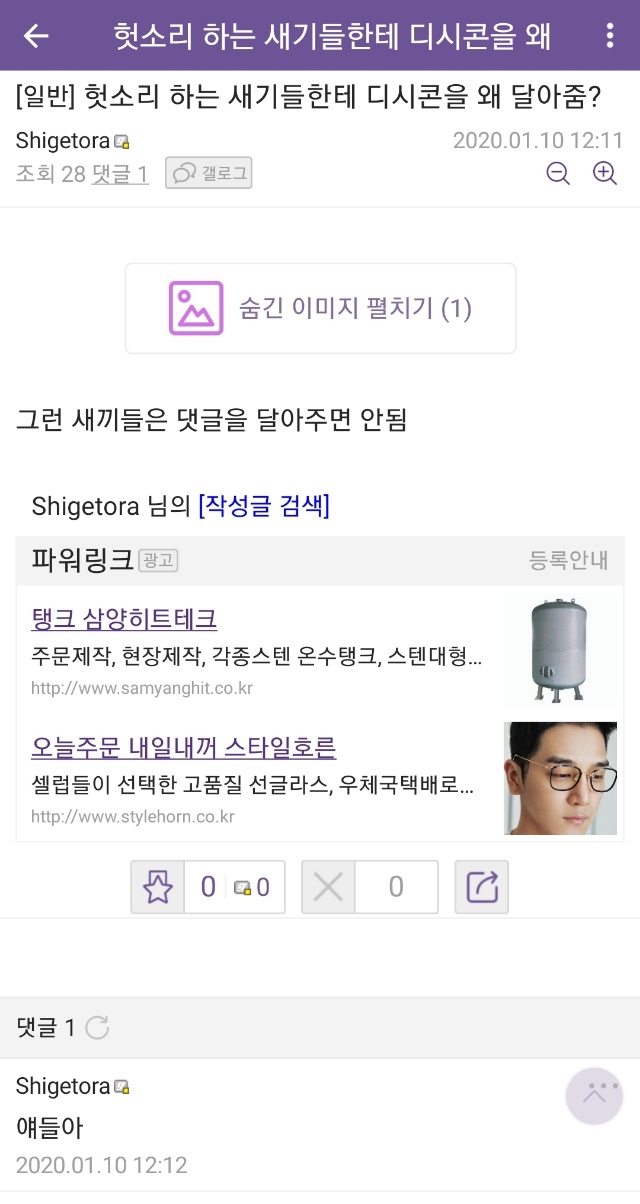Zoom out text with the minus magnifier
640x1204 pixels.
(x=558, y=173)
